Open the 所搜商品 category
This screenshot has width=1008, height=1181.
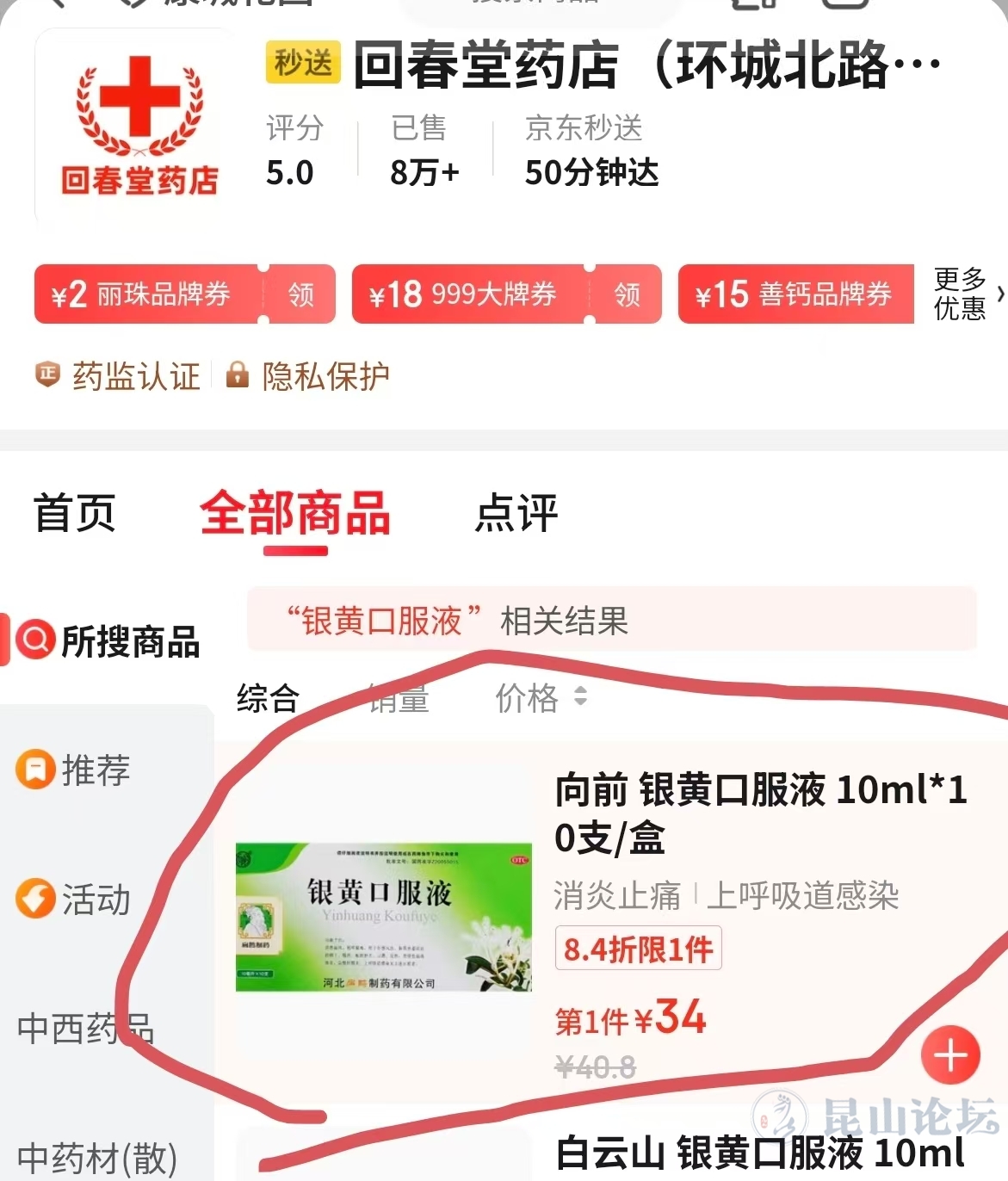tap(109, 641)
